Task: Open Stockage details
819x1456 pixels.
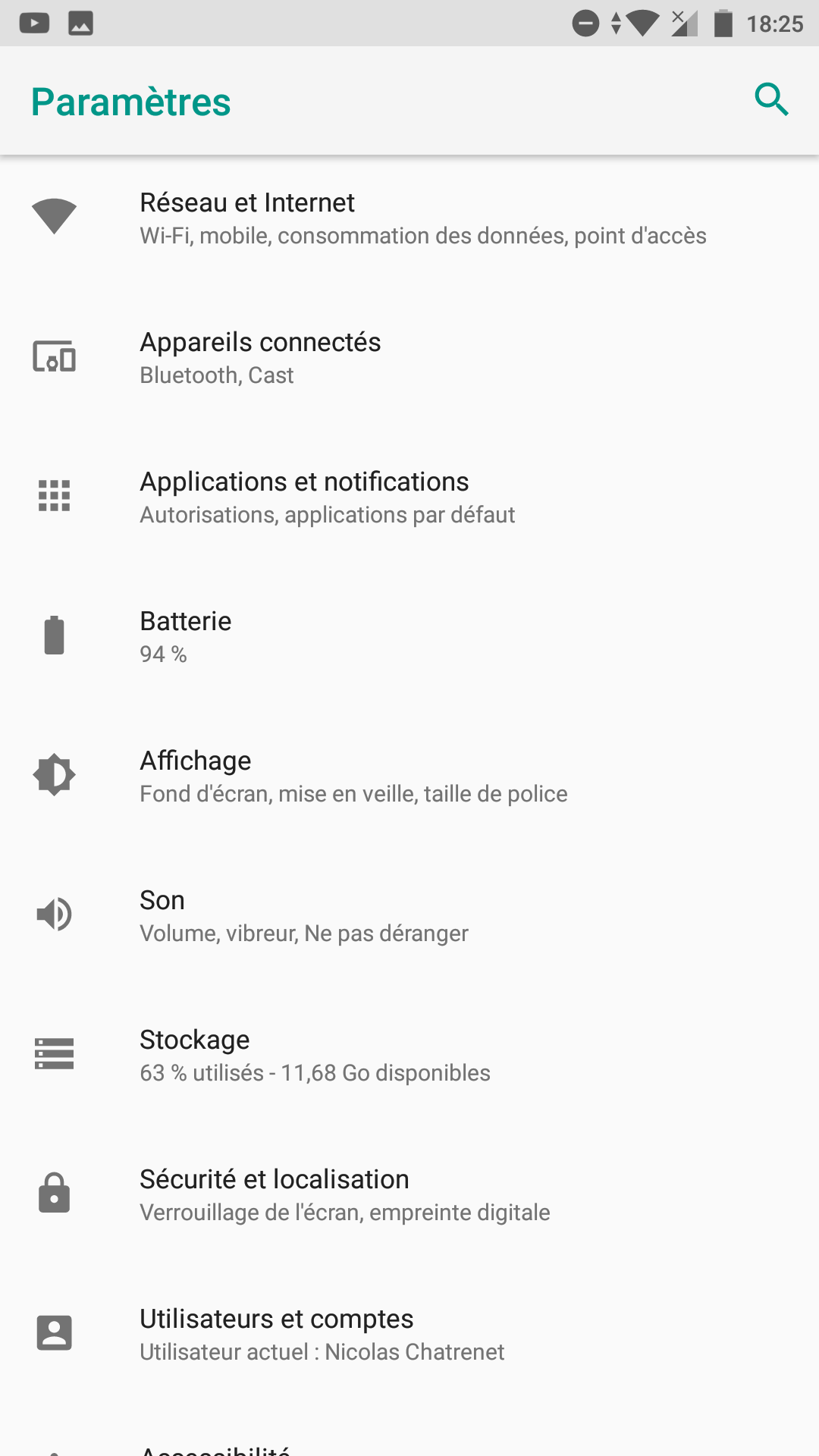Action: [x=409, y=1056]
